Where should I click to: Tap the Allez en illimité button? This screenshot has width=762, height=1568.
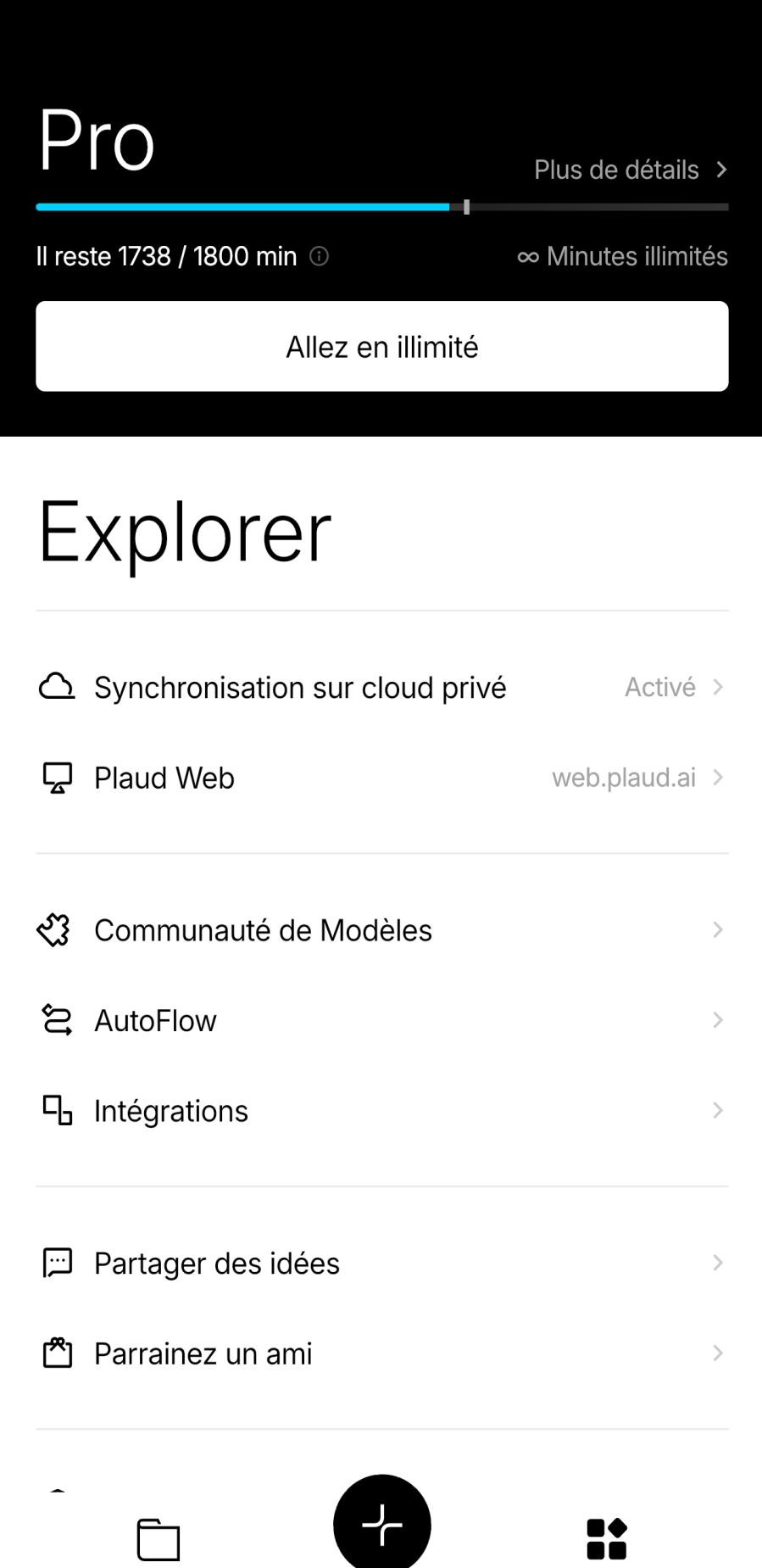pos(381,347)
